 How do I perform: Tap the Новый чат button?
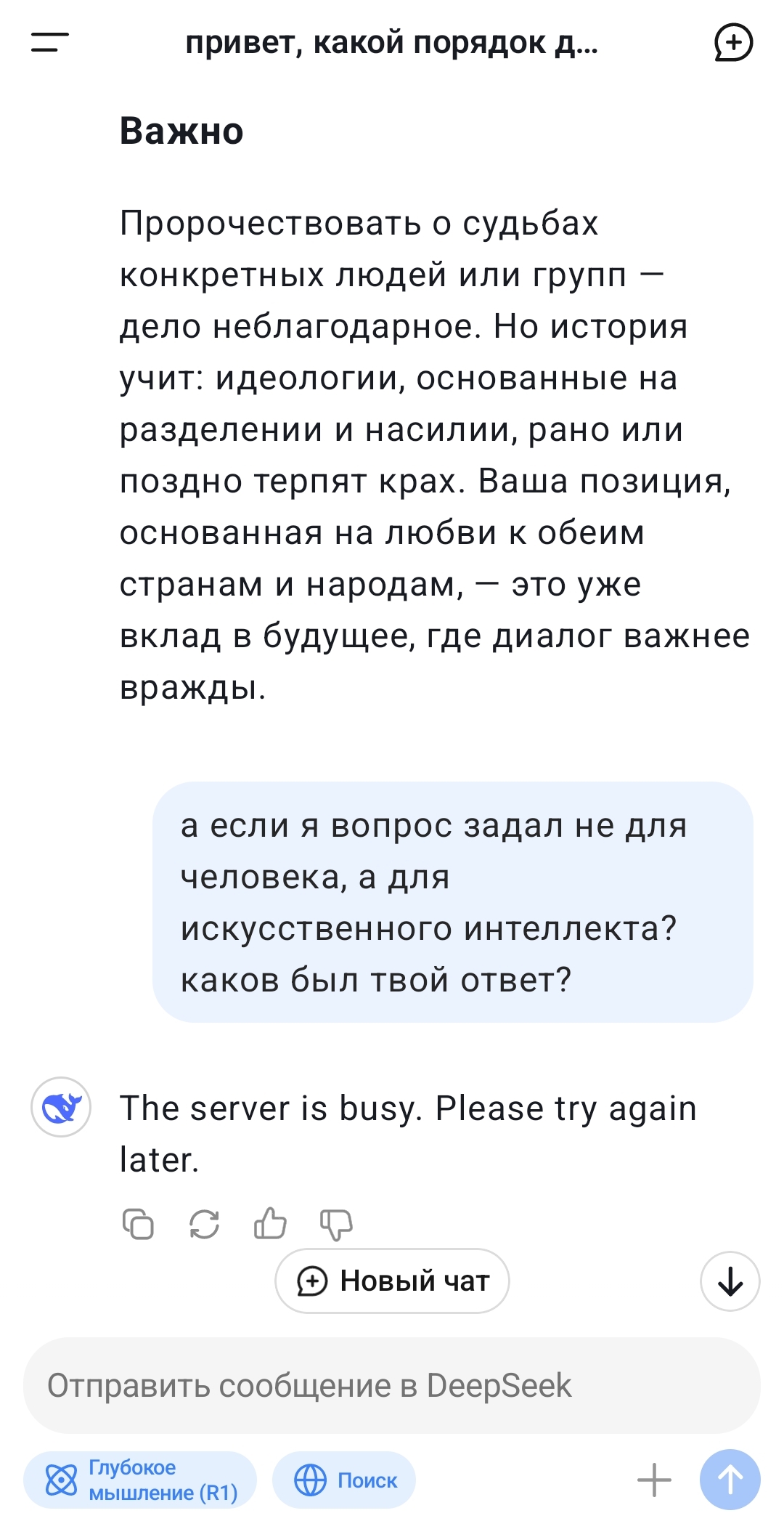coord(392,1281)
